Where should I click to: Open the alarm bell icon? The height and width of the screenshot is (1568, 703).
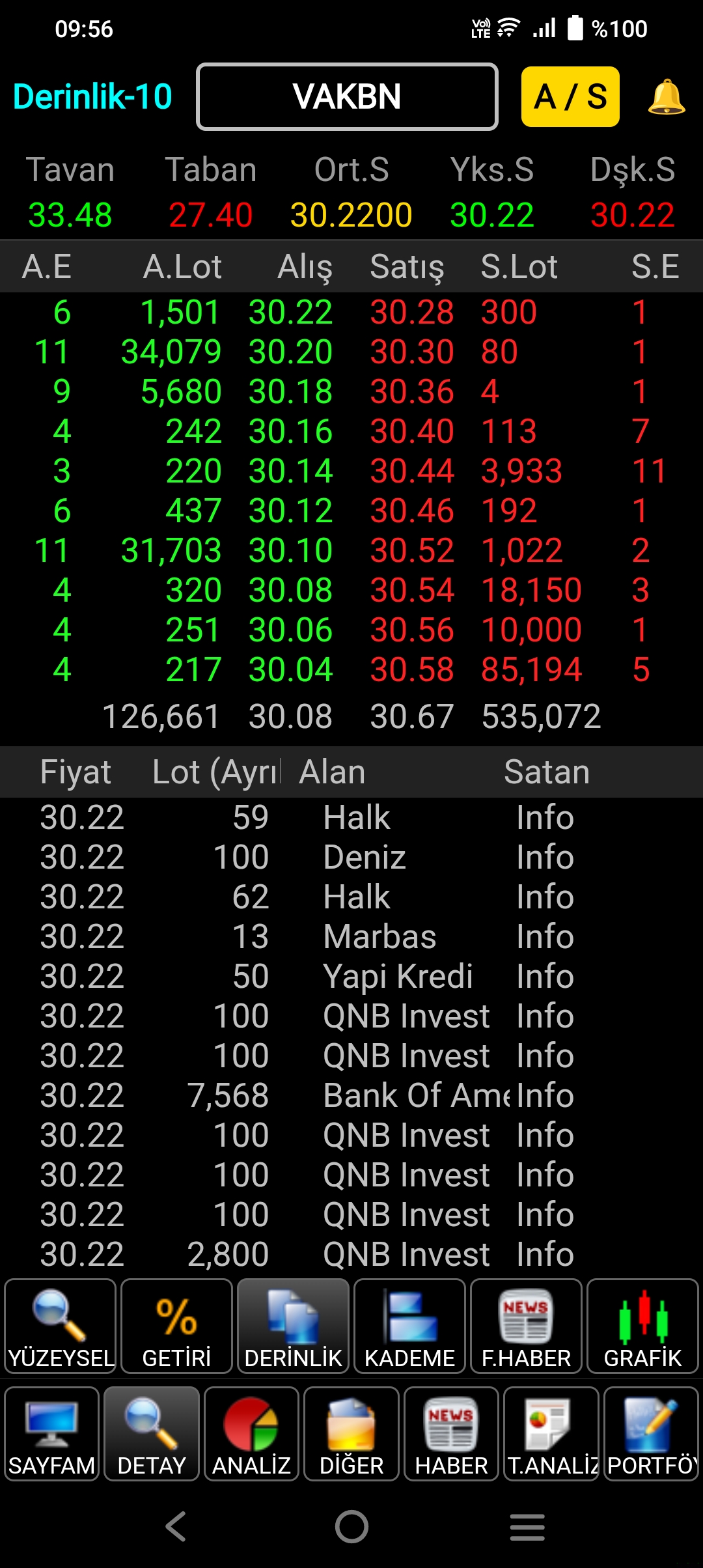(x=666, y=97)
